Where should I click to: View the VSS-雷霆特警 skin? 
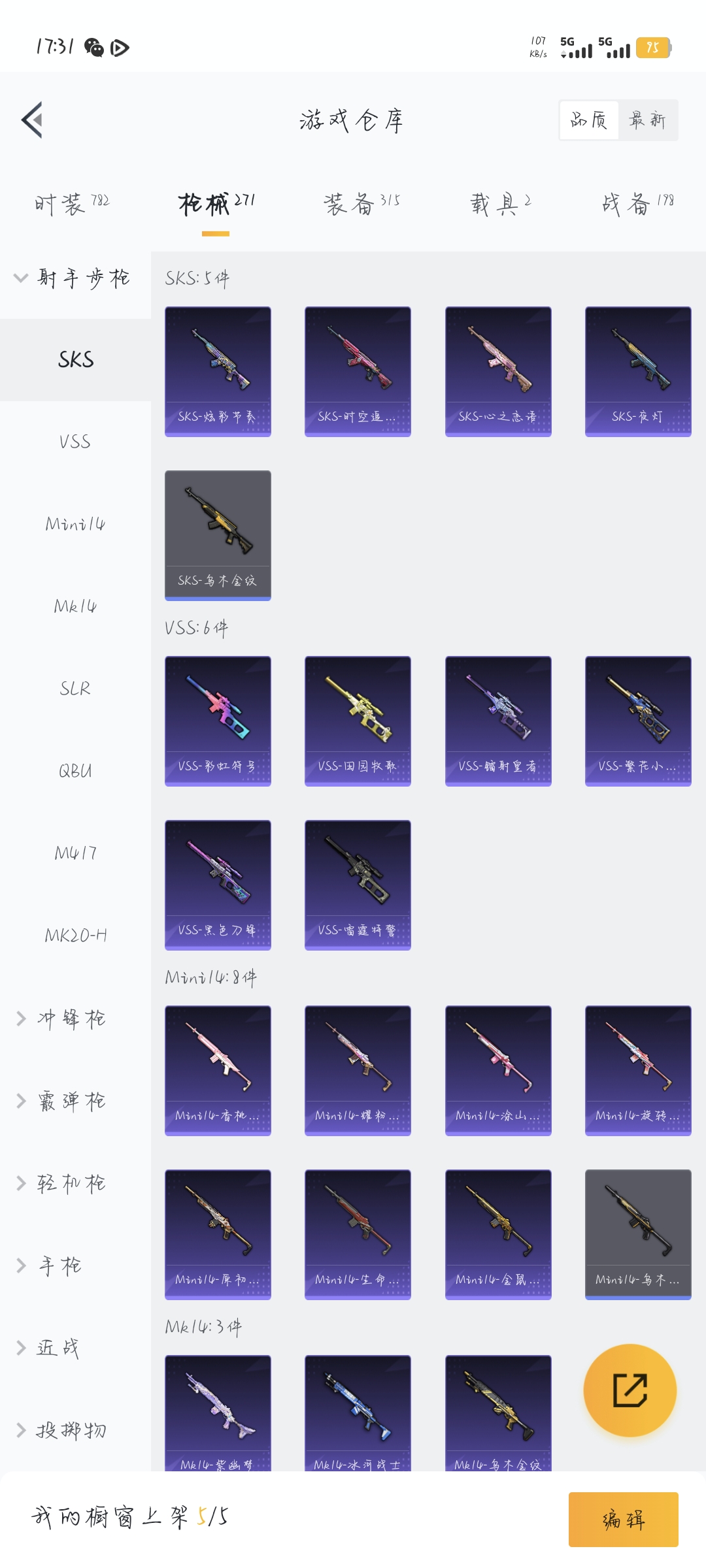[x=358, y=885]
